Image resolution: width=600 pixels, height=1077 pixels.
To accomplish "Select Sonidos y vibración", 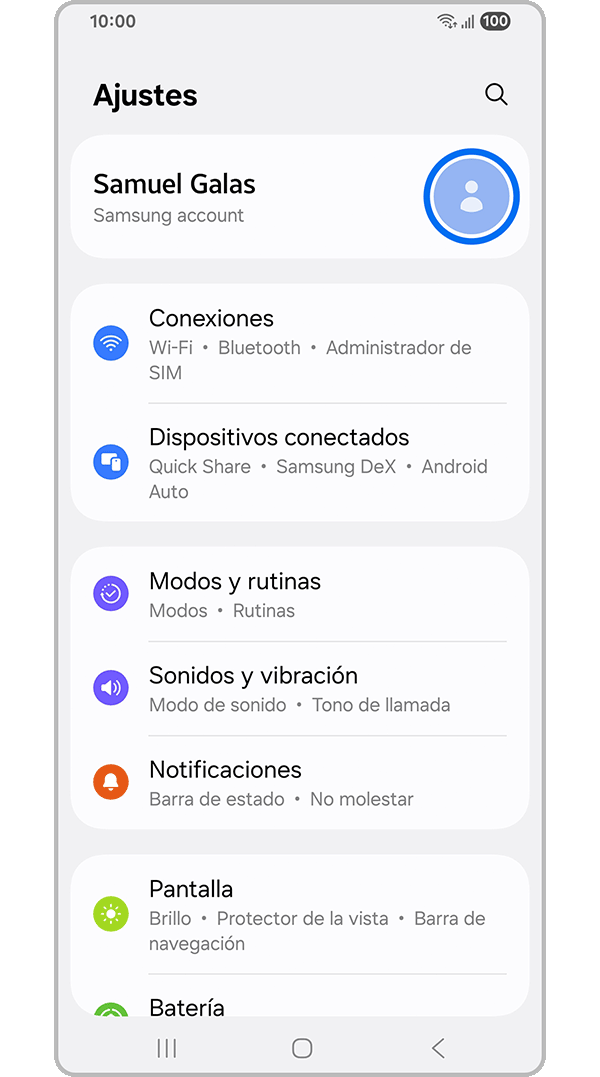I will (300, 688).
